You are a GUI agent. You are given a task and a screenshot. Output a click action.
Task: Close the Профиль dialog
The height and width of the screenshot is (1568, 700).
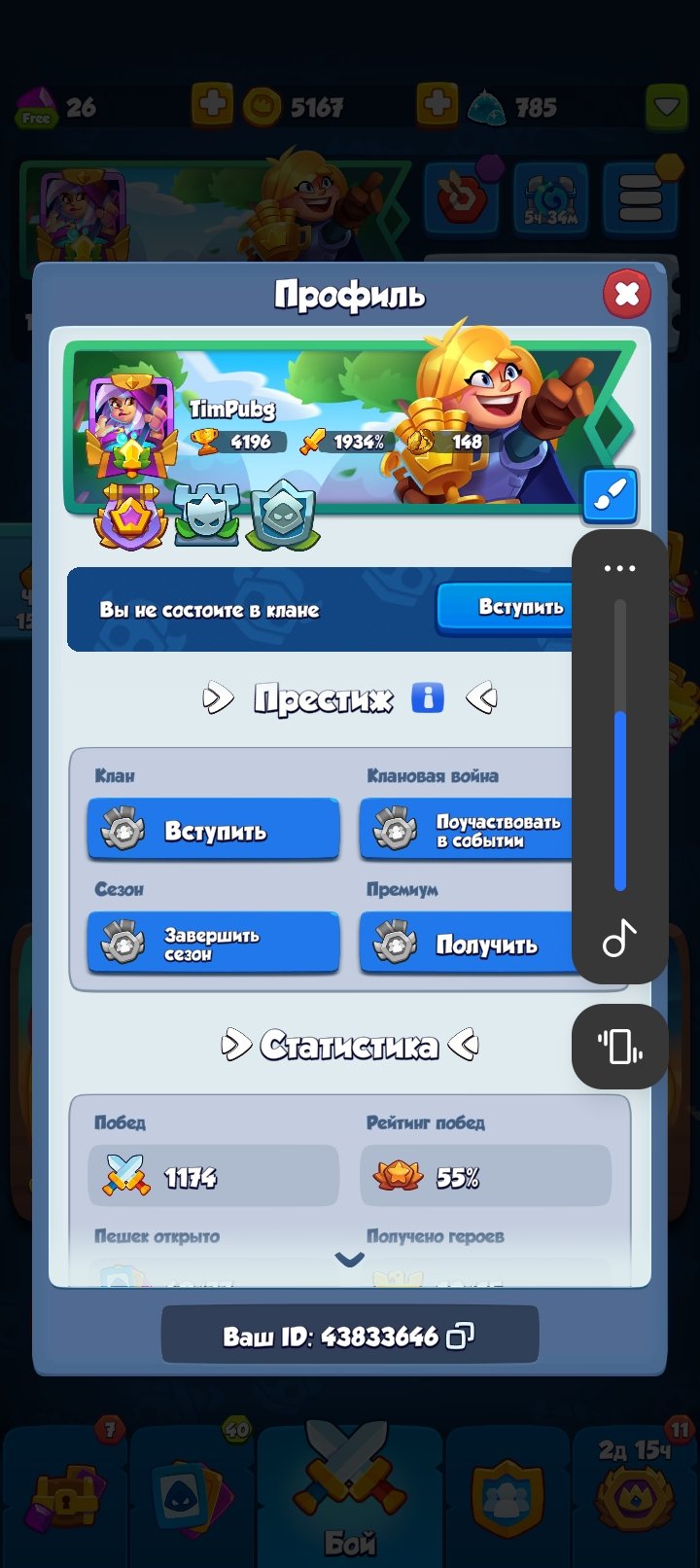coord(627,293)
